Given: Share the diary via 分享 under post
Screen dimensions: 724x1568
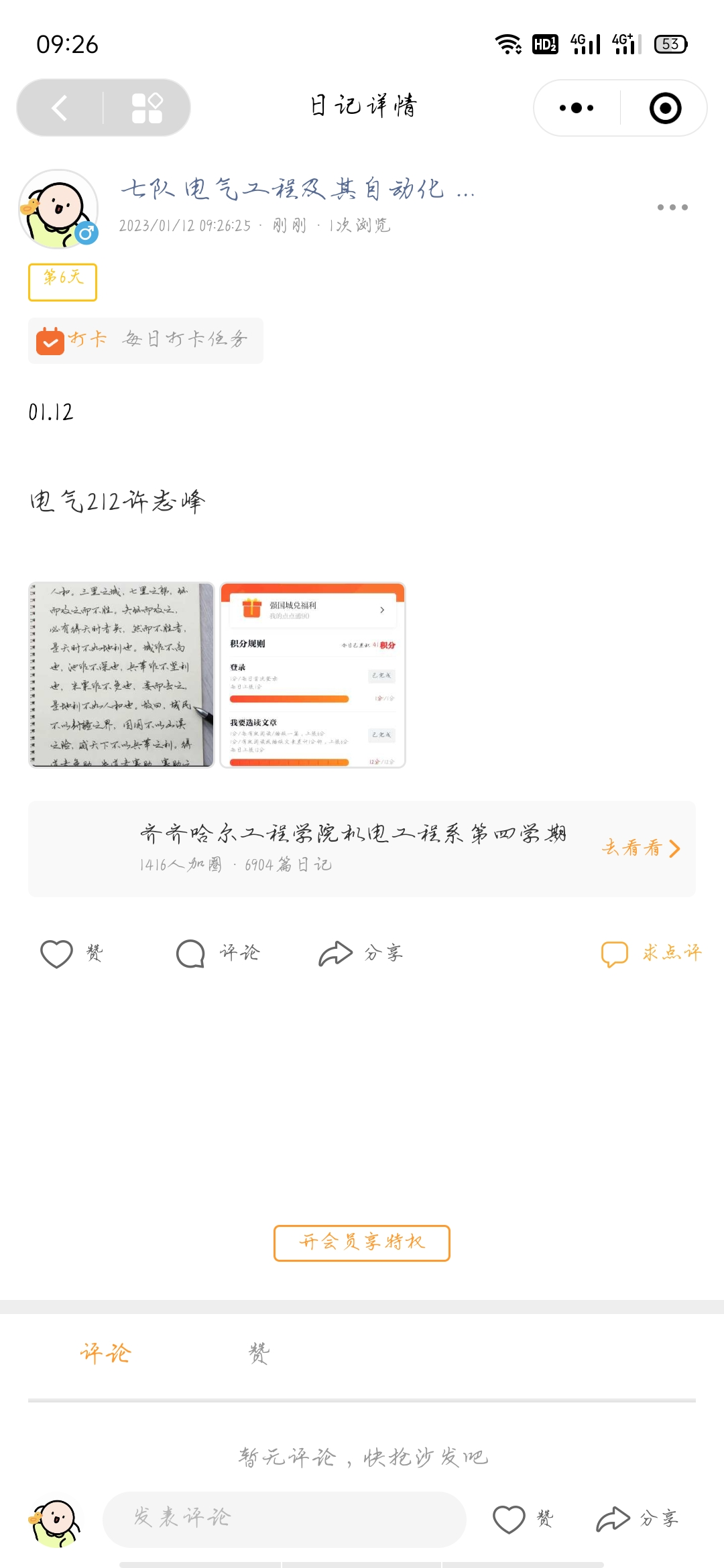Looking at the screenshot, I should tap(361, 954).
